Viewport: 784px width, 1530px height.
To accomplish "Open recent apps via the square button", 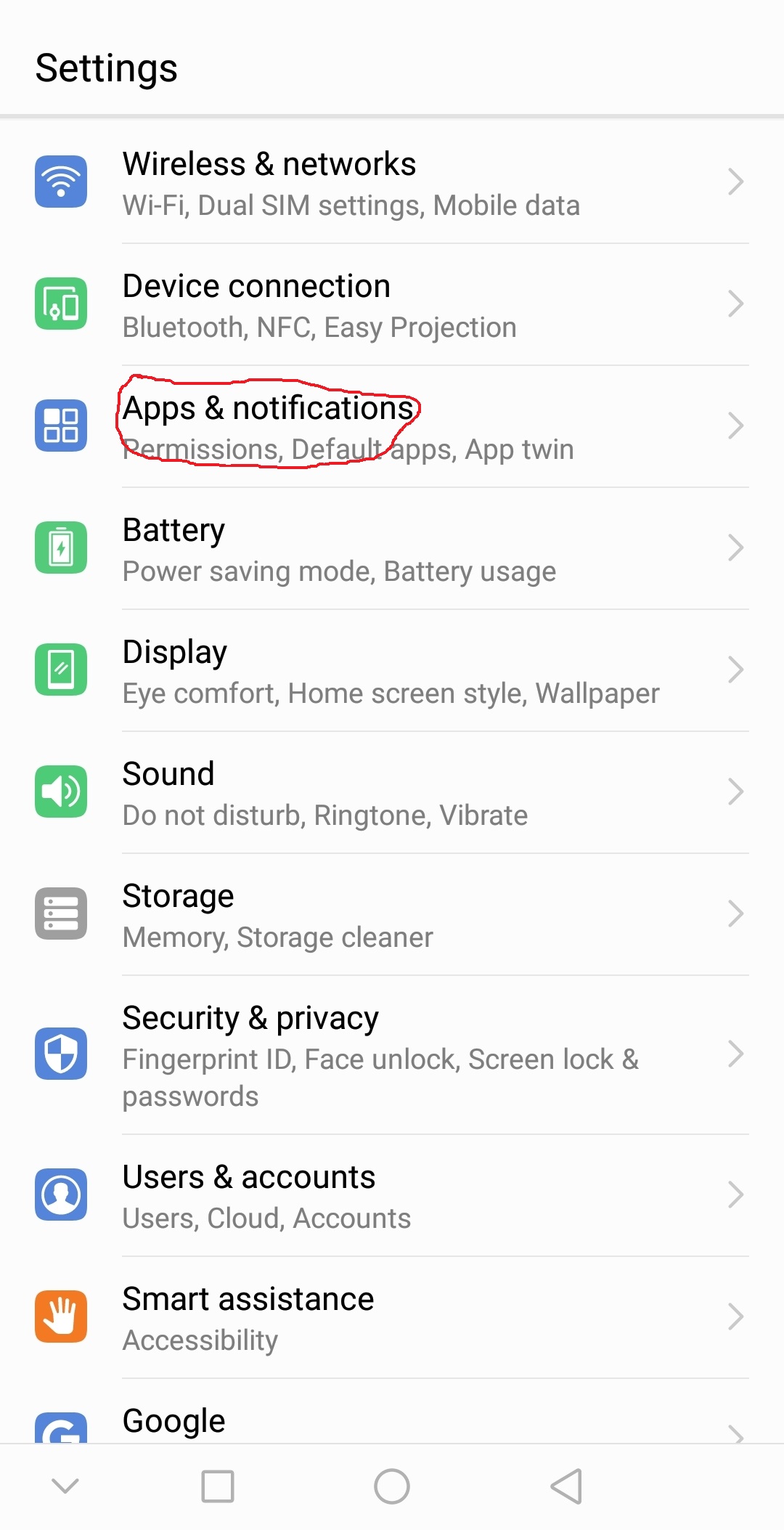I will [x=218, y=1486].
